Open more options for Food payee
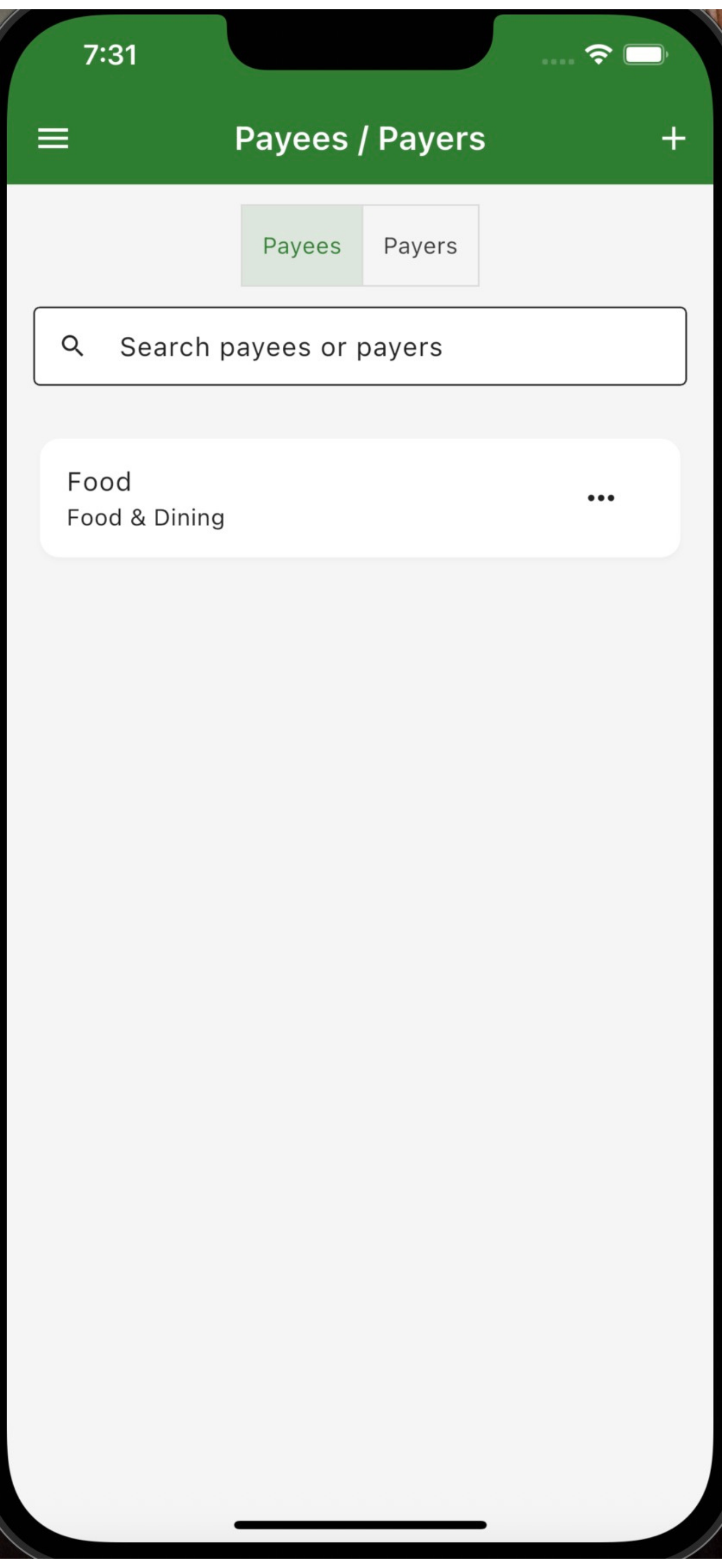 tap(601, 498)
